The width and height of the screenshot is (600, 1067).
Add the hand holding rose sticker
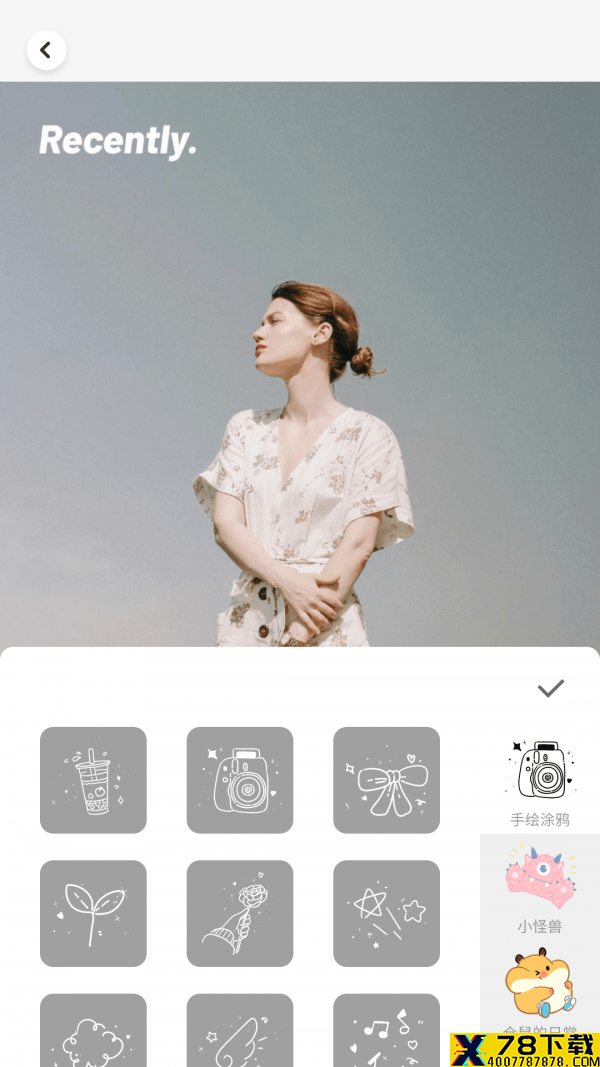(x=240, y=913)
